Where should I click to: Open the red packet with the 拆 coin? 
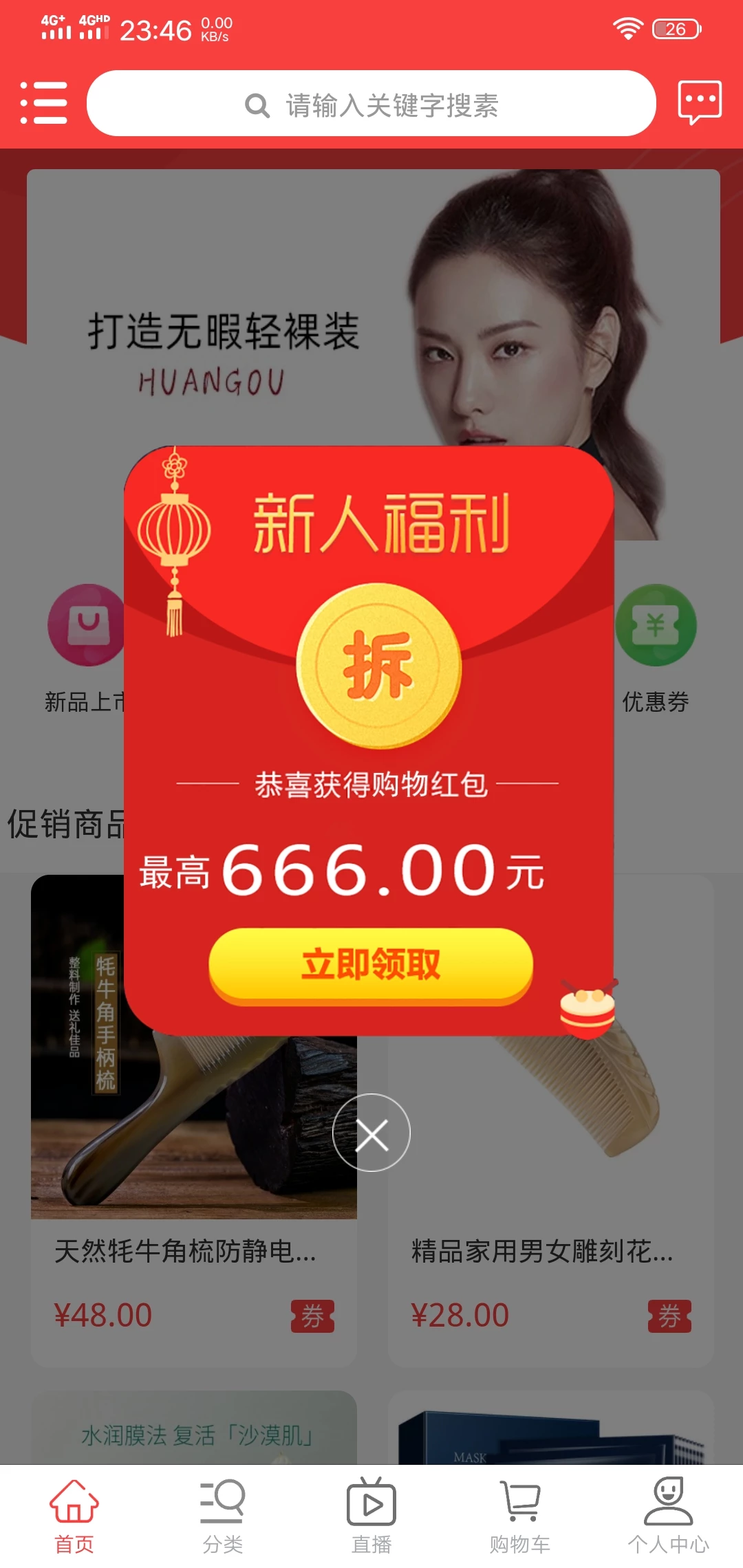click(x=378, y=665)
